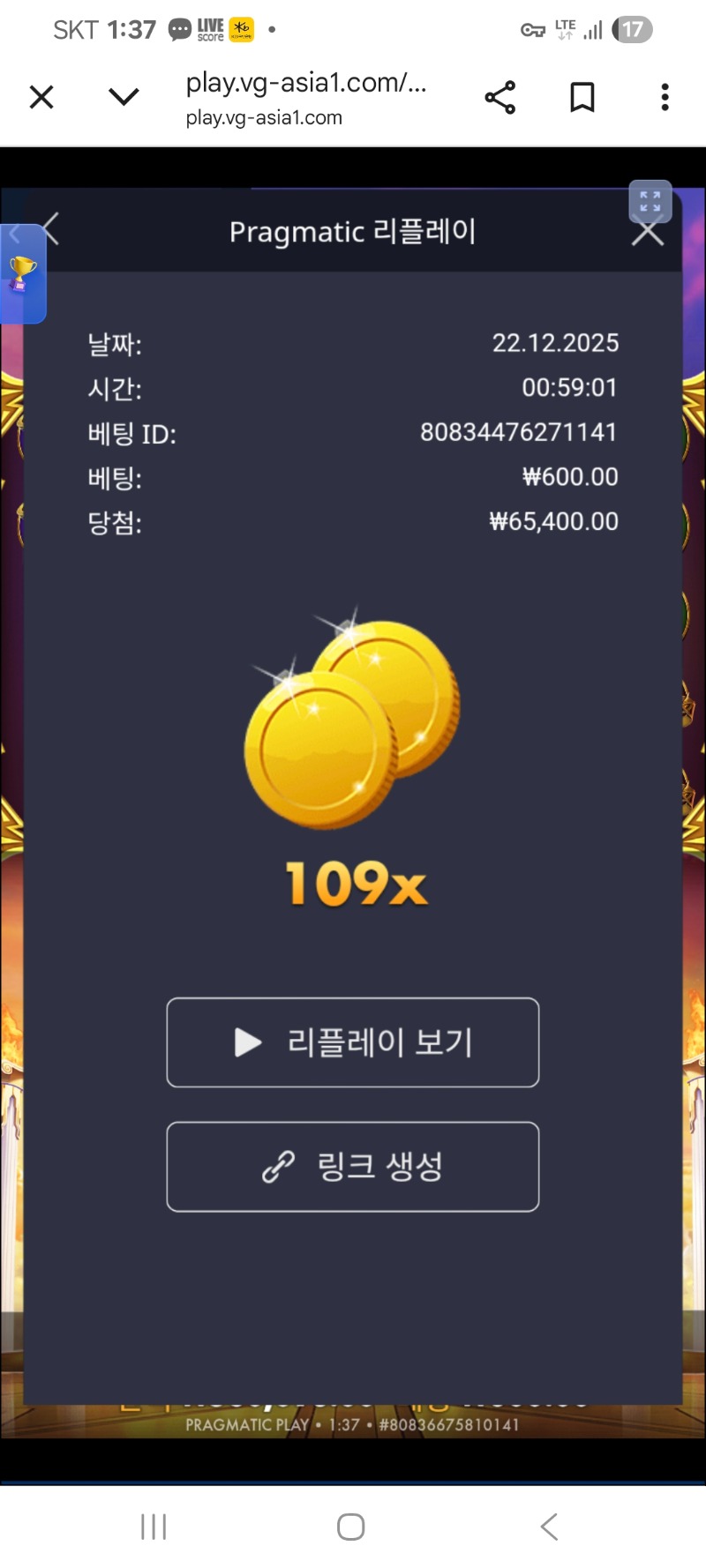This screenshot has height=1568, width=706.
Task: Open the trophy side panel
Action: point(21,273)
